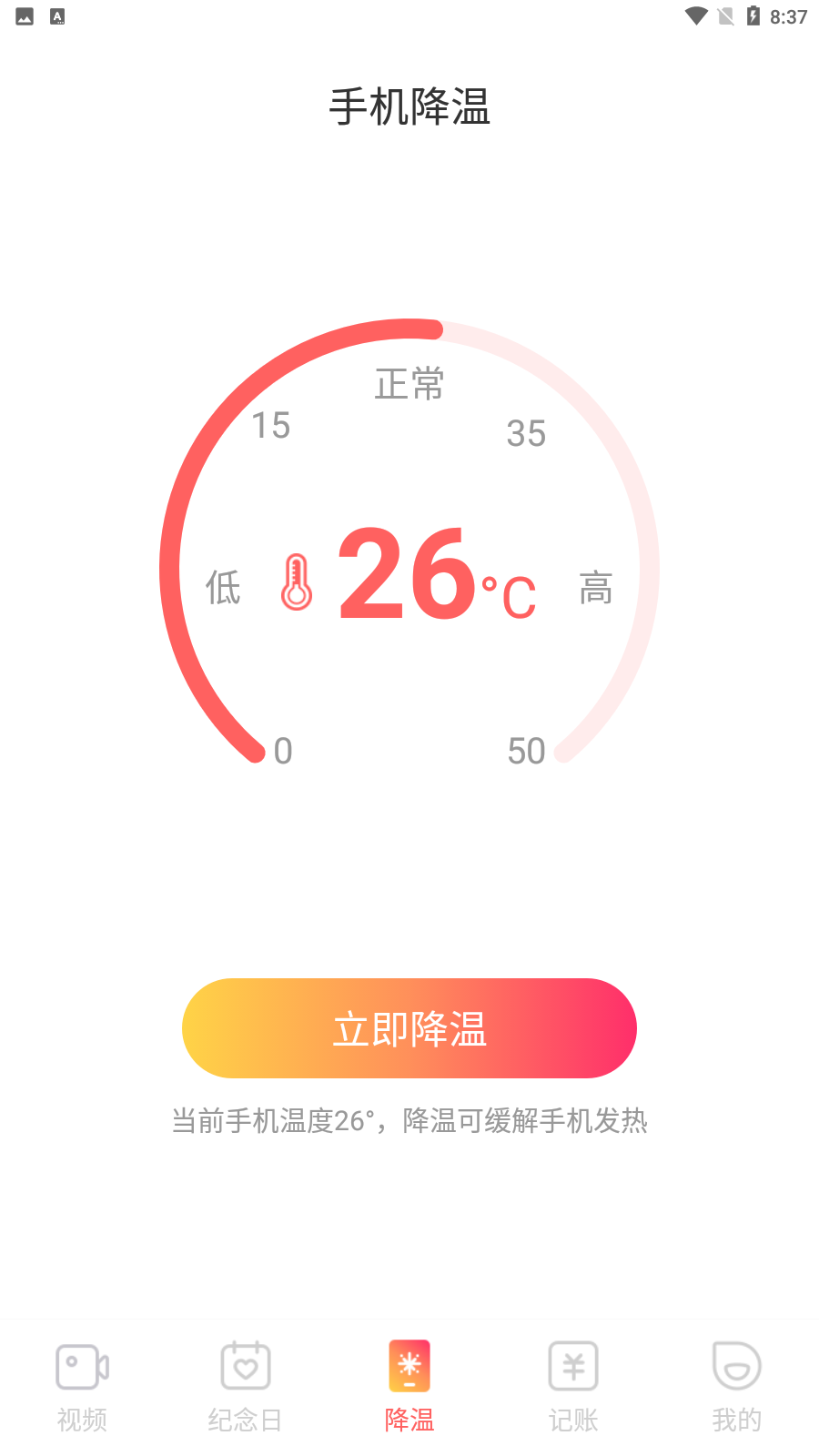The height and width of the screenshot is (1456, 819).
Task: Tap the 立即降温 button
Action: tap(409, 1028)
